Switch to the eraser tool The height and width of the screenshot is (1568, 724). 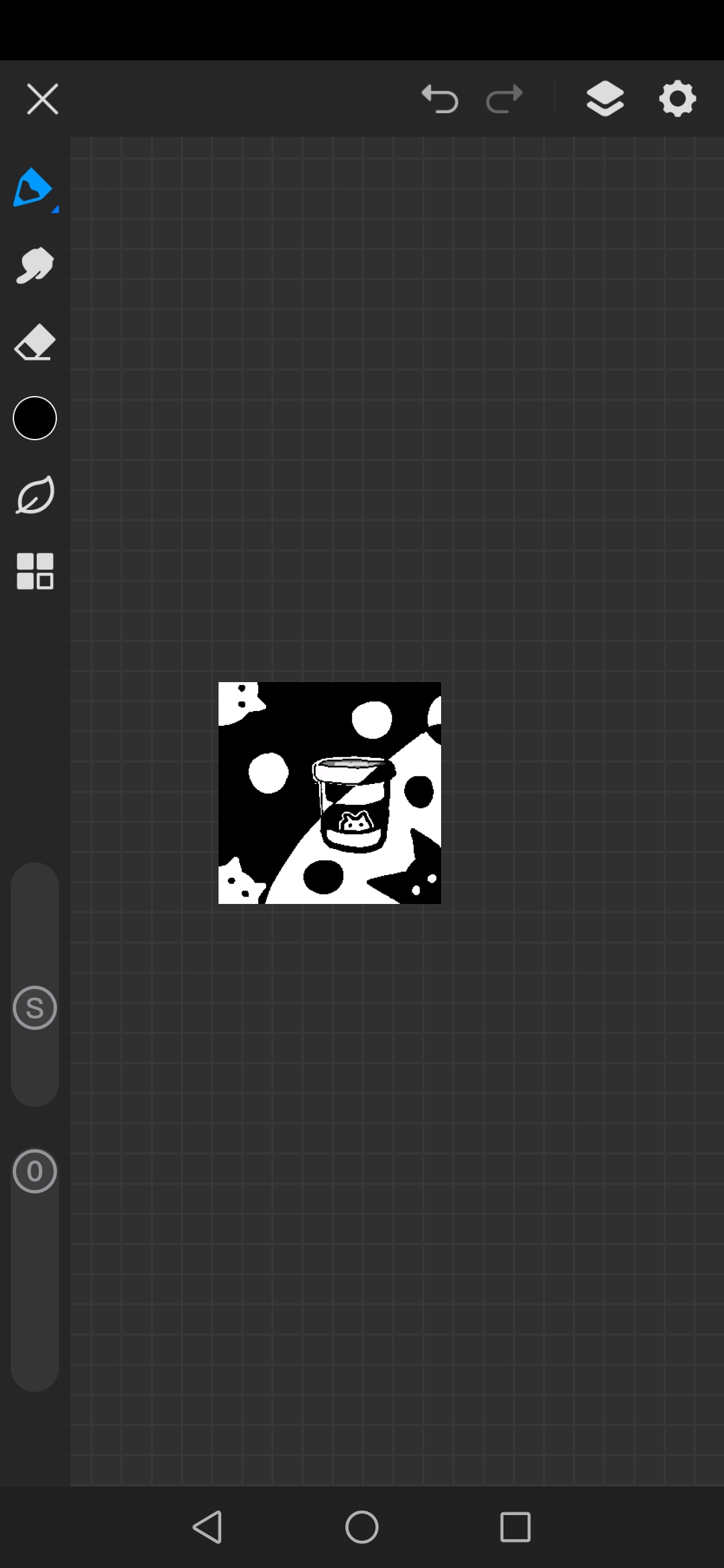(x=34, y=342)
